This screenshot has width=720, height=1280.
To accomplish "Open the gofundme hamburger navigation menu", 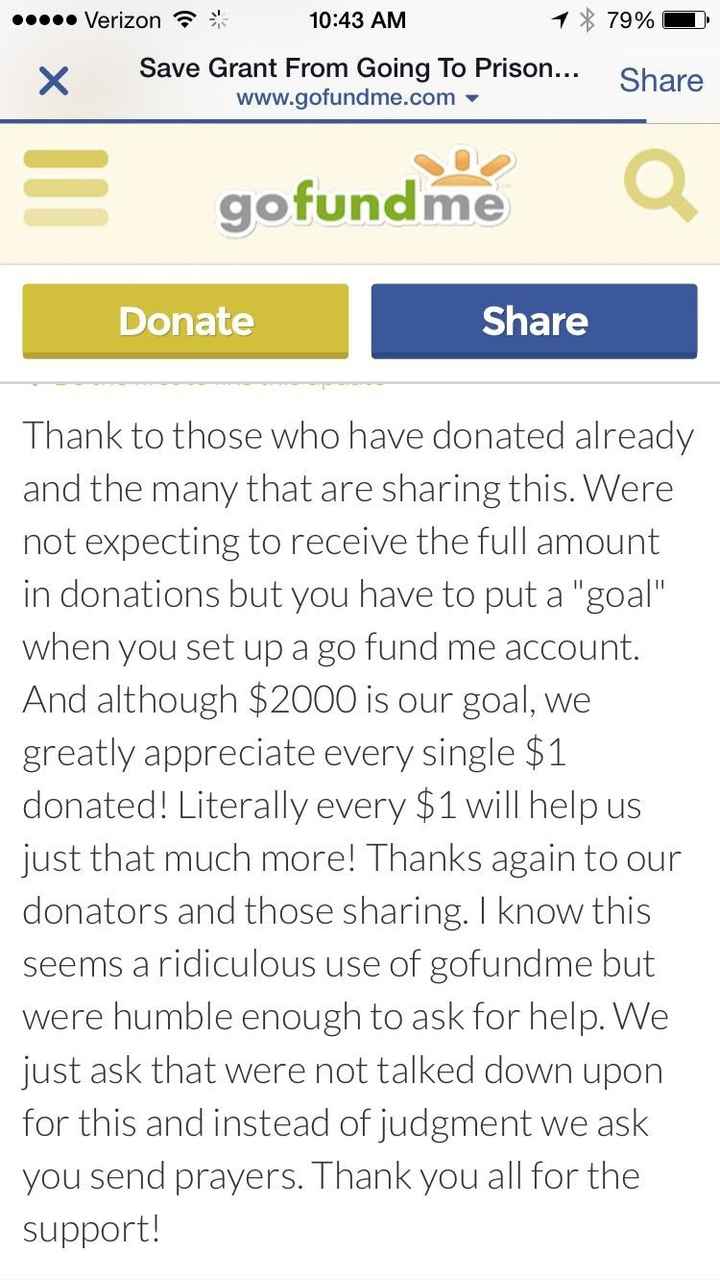I will tap(64, 188).
